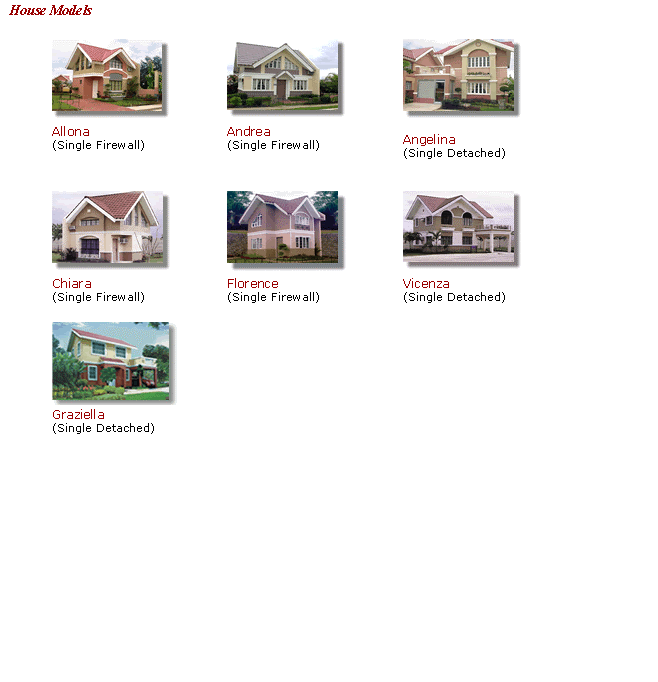View the Vicenza house photo
This screenshot has width=658, height=682.
(459, 228)
